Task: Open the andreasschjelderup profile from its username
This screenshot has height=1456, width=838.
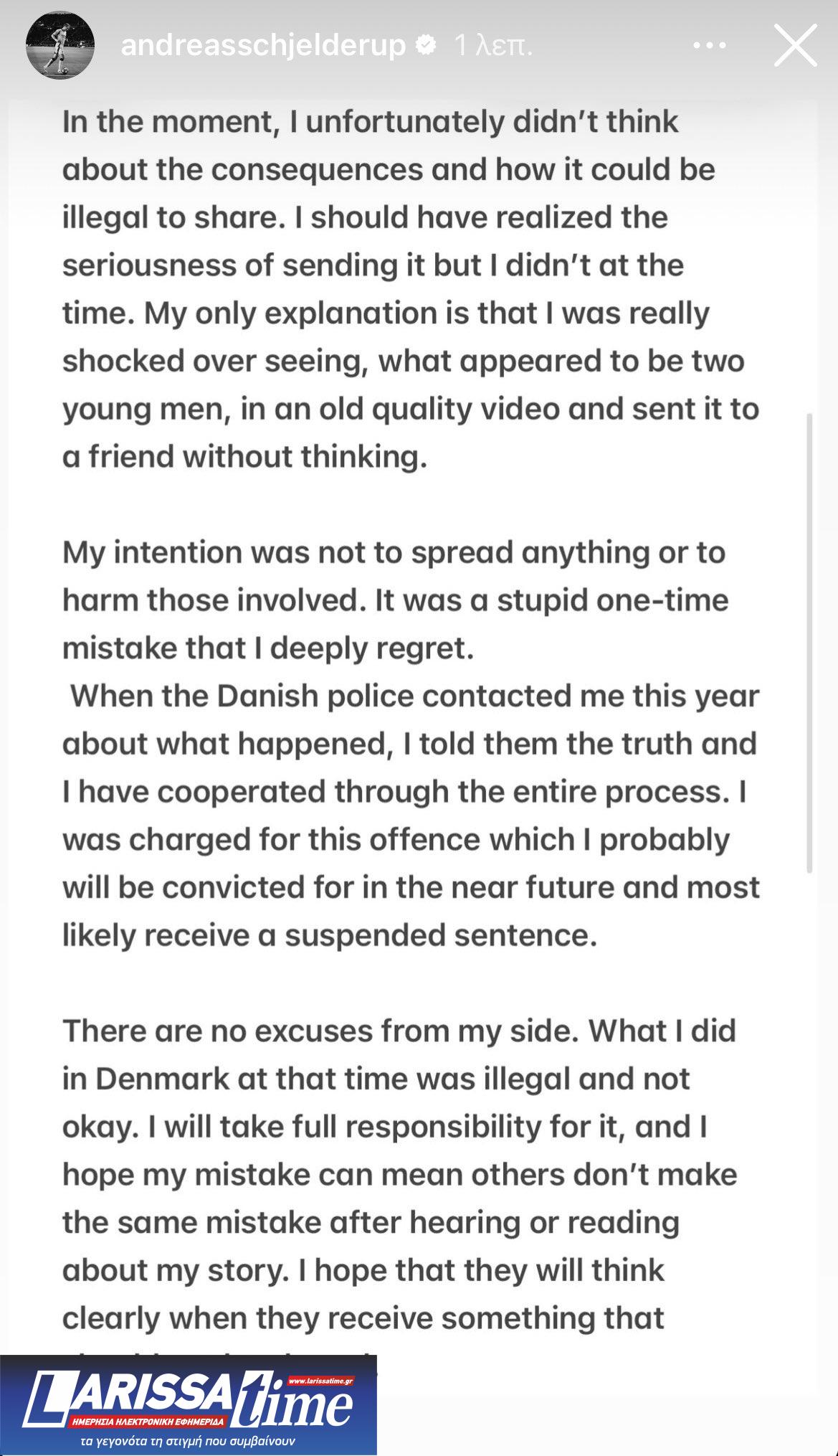Action: 263,46
